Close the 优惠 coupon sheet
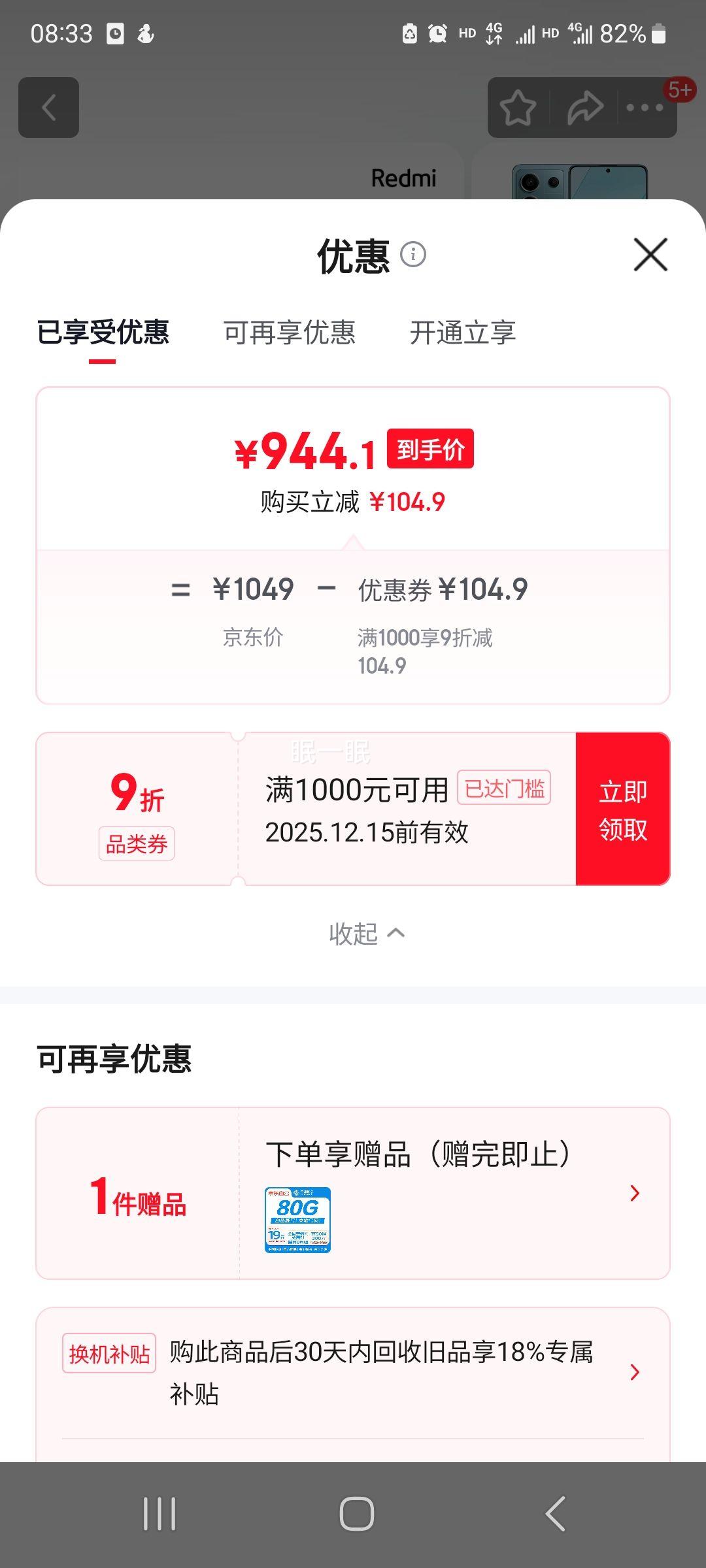 point(649,255)
